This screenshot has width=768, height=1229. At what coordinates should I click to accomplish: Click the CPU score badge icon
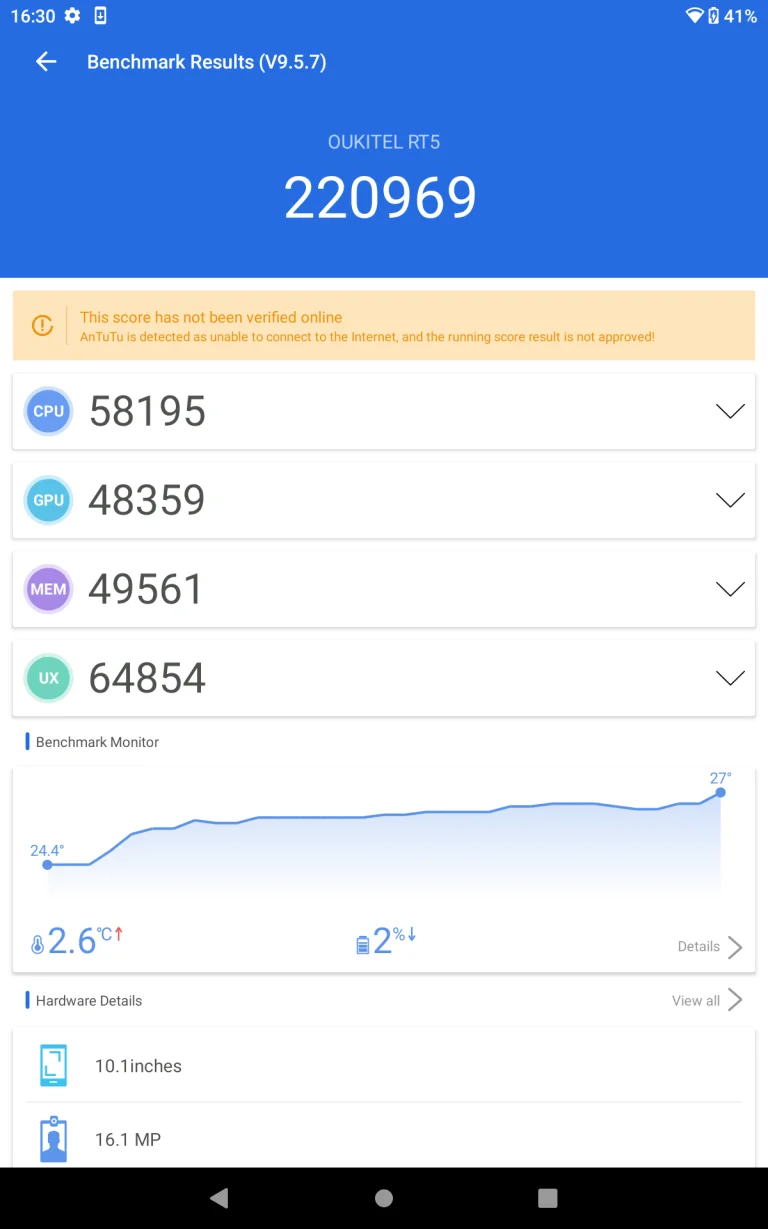pyautogui.click(x=48, y=411)
